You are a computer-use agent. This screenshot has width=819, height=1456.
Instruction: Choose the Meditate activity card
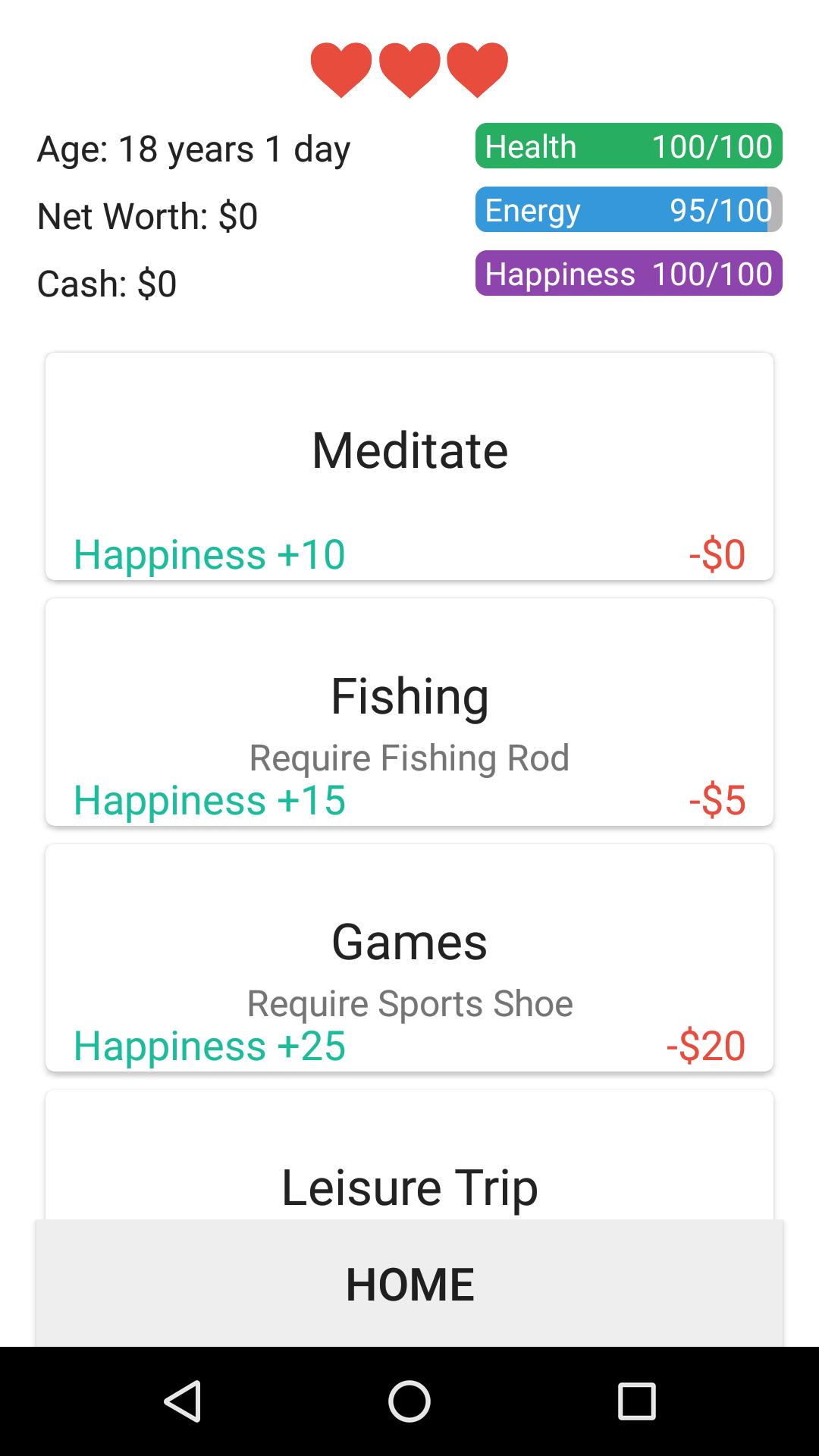[x=409, y=466]
